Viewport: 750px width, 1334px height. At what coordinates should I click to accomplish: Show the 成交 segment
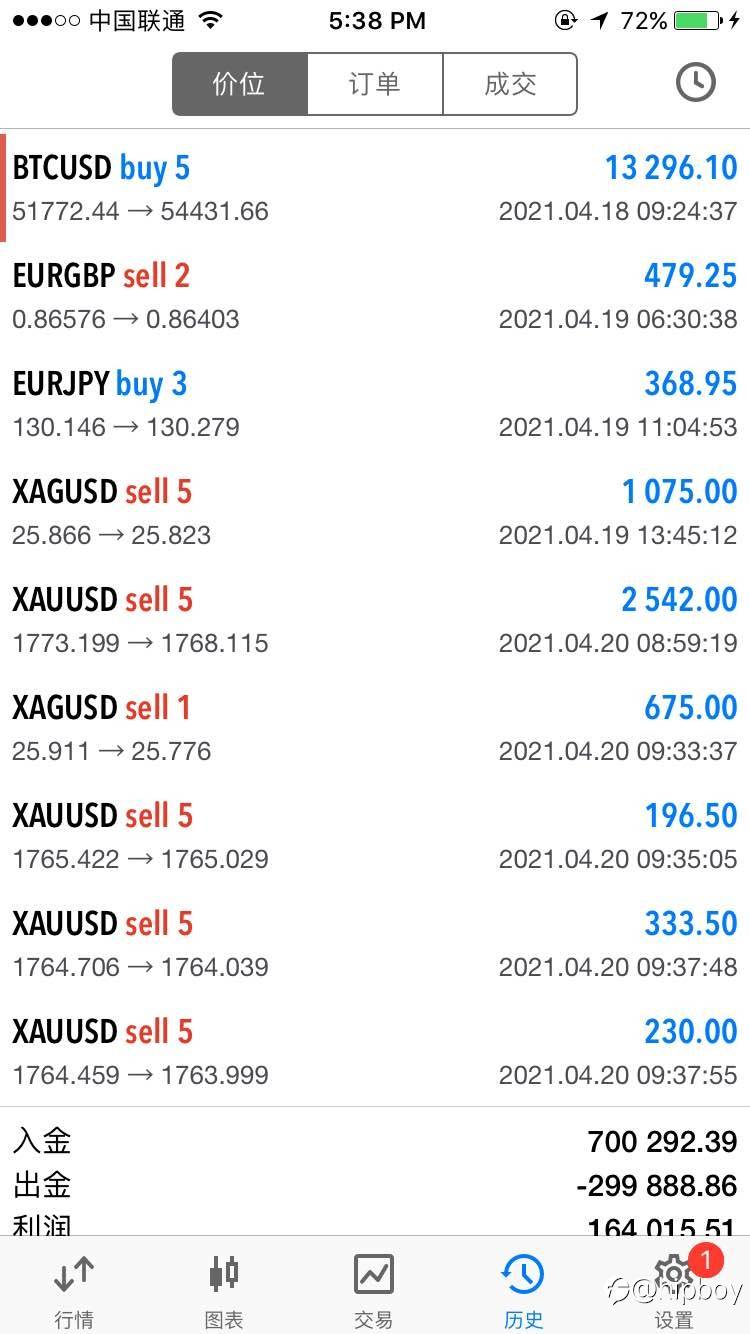coord(510,84)
